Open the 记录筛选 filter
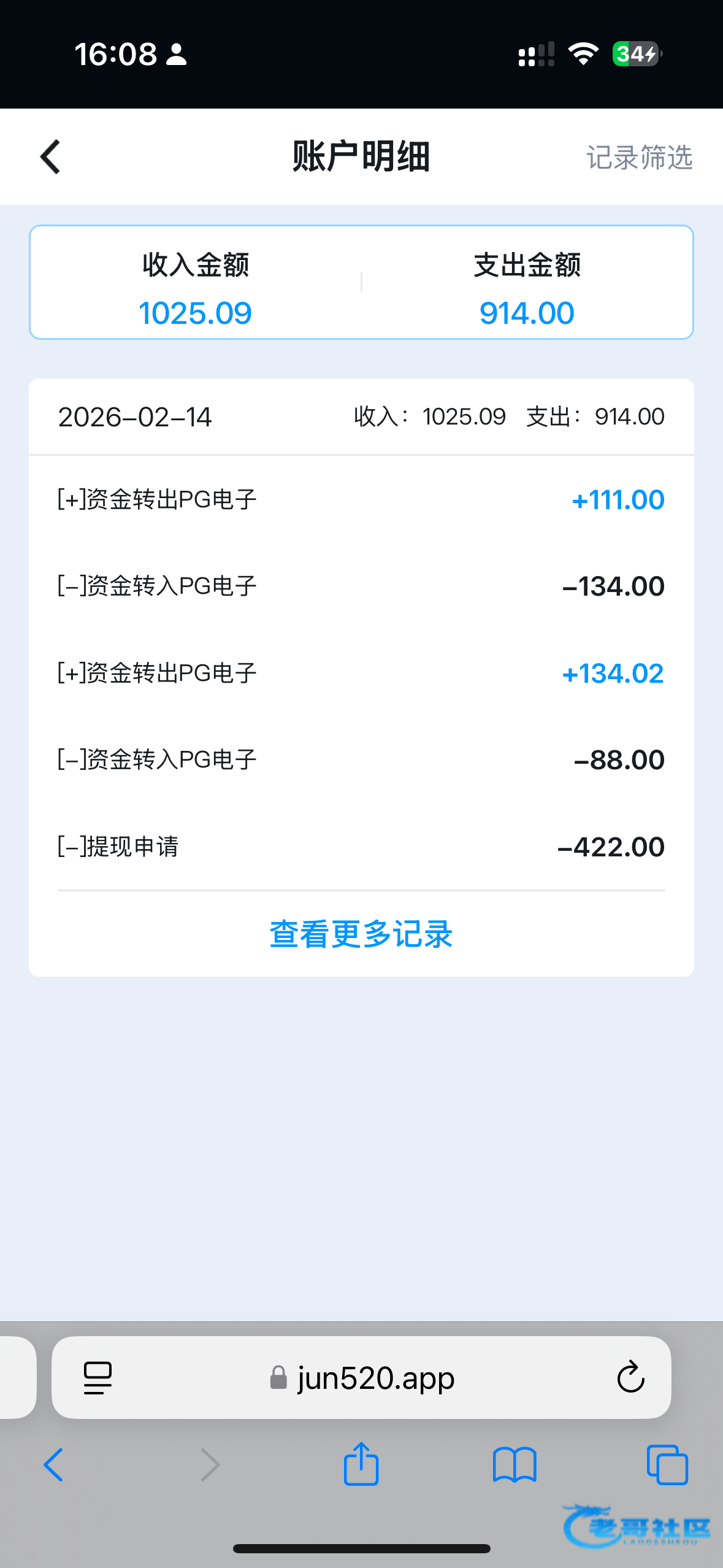This screenshot has height=1568, width=723. coord(639,158)
